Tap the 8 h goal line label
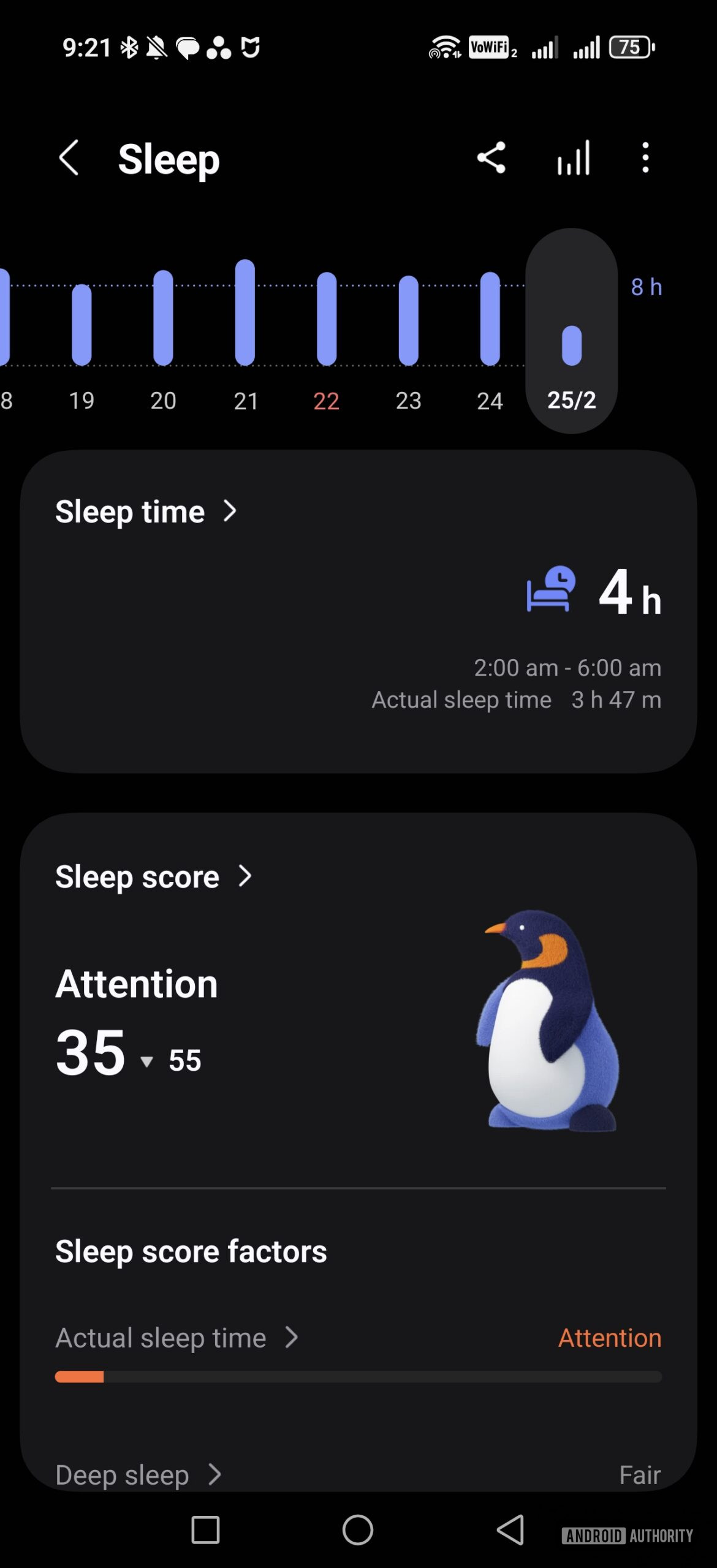 pos(645,287)
